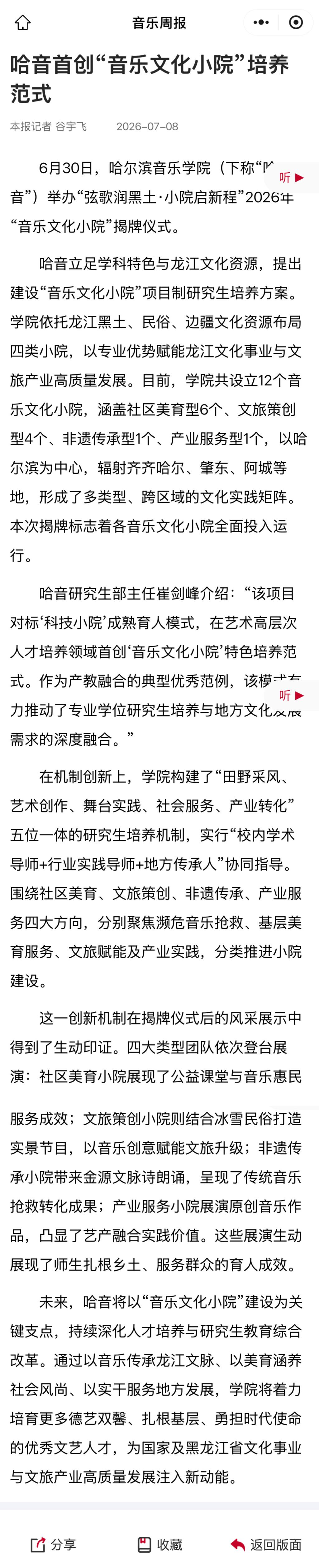The width and height of the screenshot is (319, 1568).
Task: Close the mini program with the circle button
Action: pos(296,22)
